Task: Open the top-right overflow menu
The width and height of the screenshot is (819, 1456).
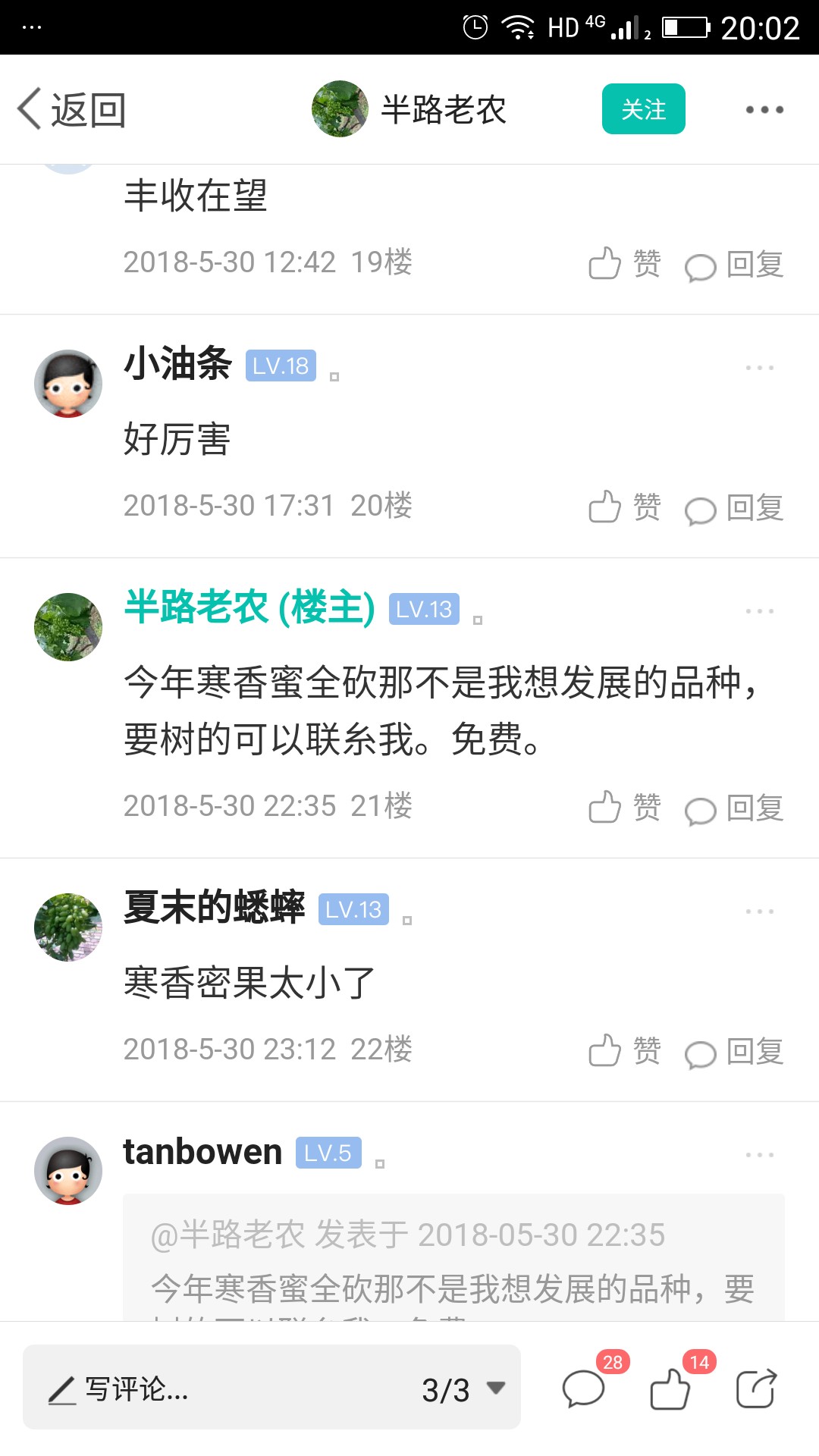Action: (764, 110)
